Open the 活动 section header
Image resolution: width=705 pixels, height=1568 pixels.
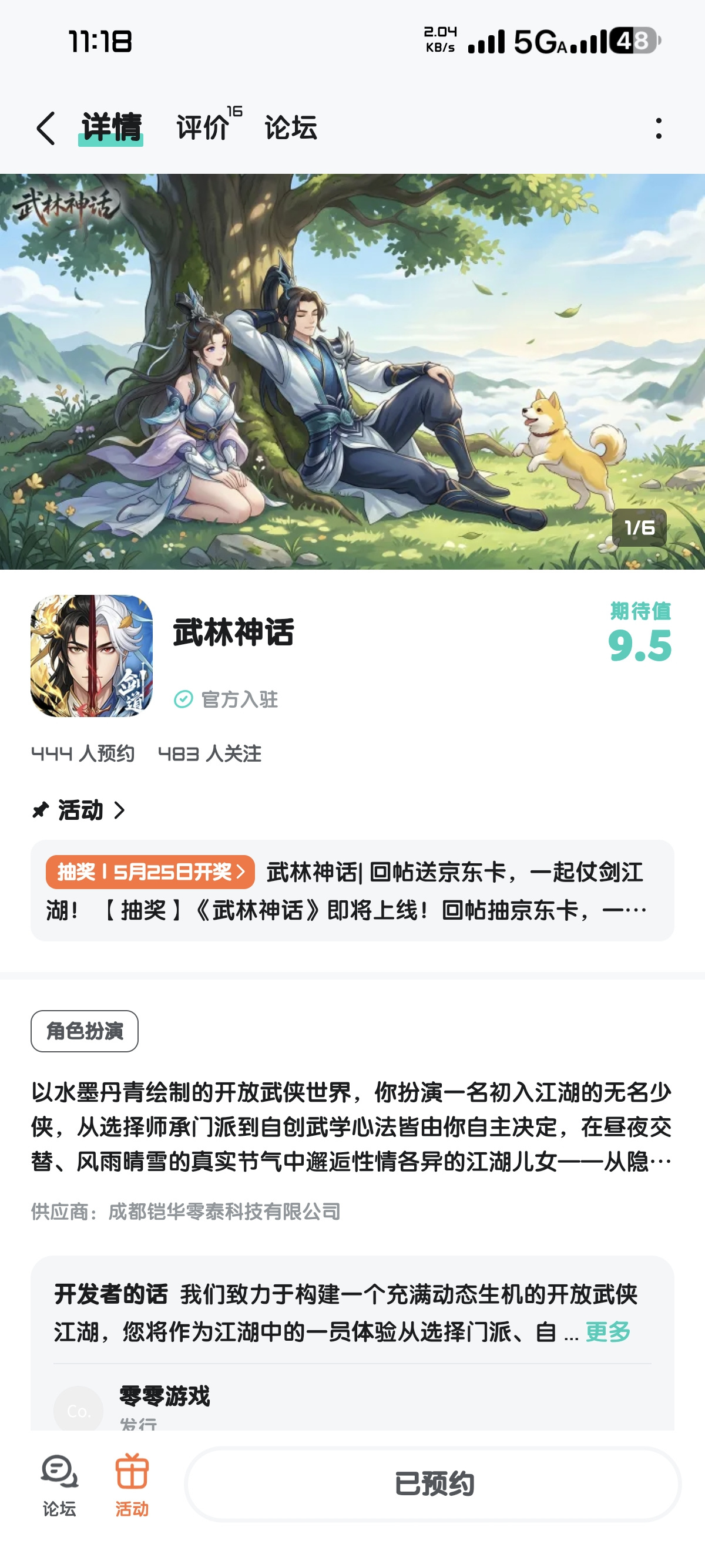(x=80, y=810)
